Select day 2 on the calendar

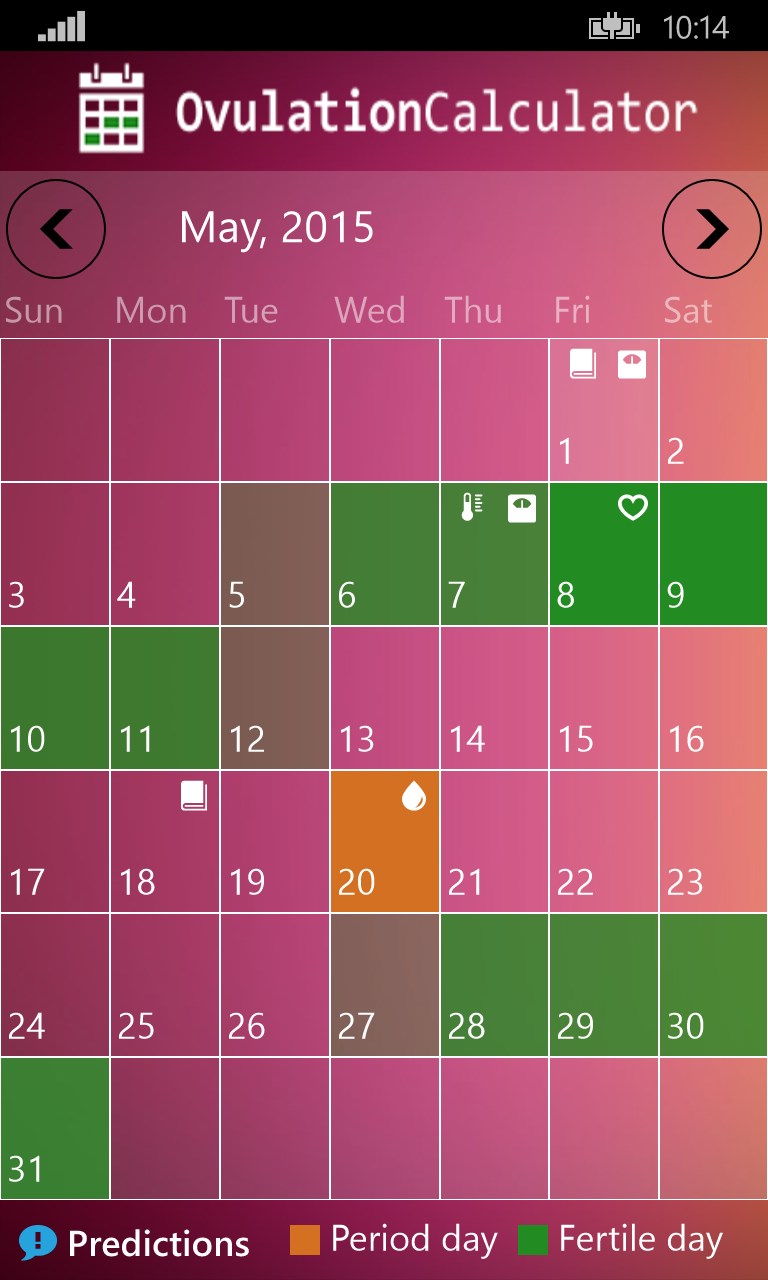point(713,410)
